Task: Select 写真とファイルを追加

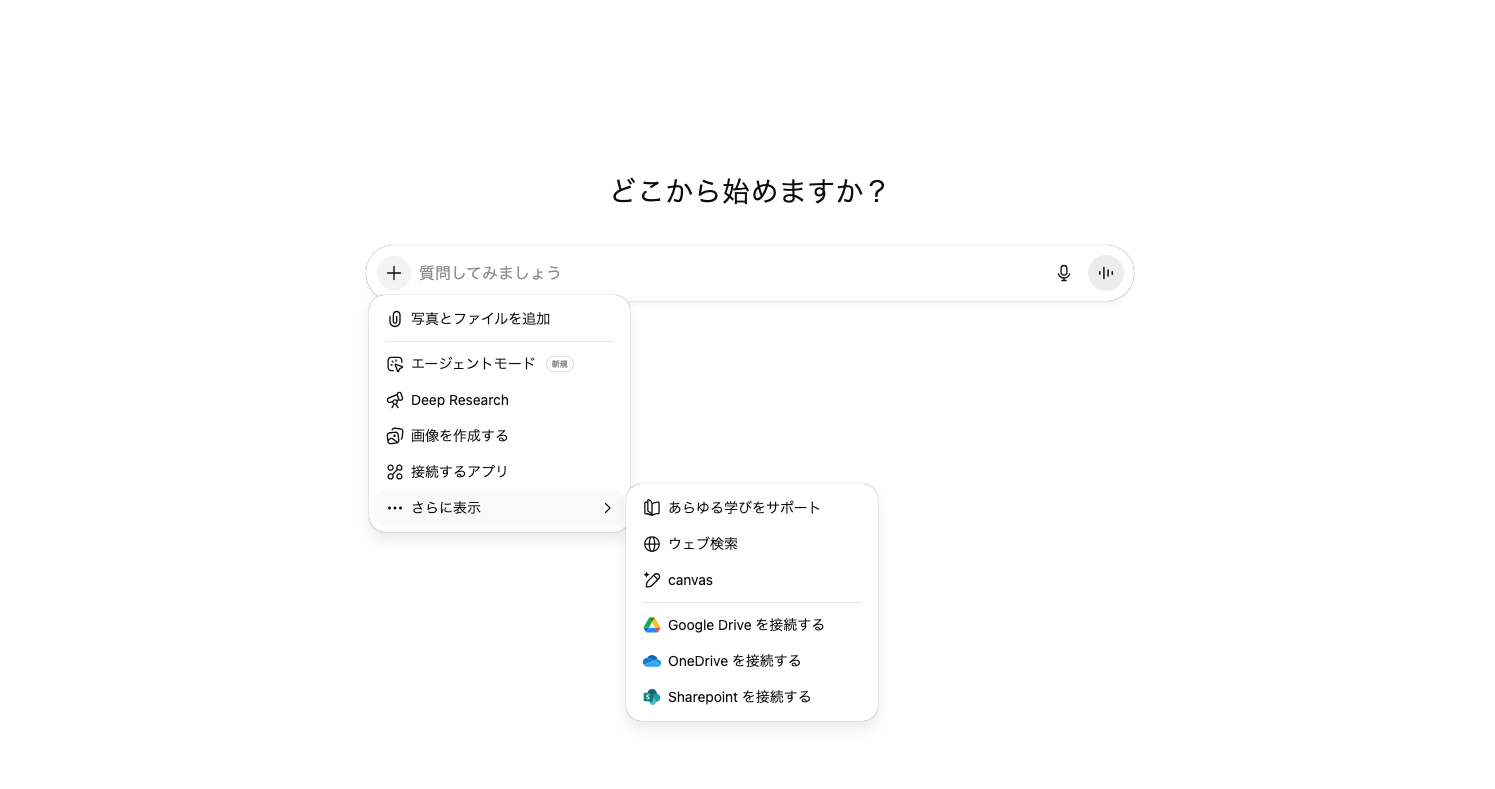Action: pyautogui.click(x=480, y=319)
